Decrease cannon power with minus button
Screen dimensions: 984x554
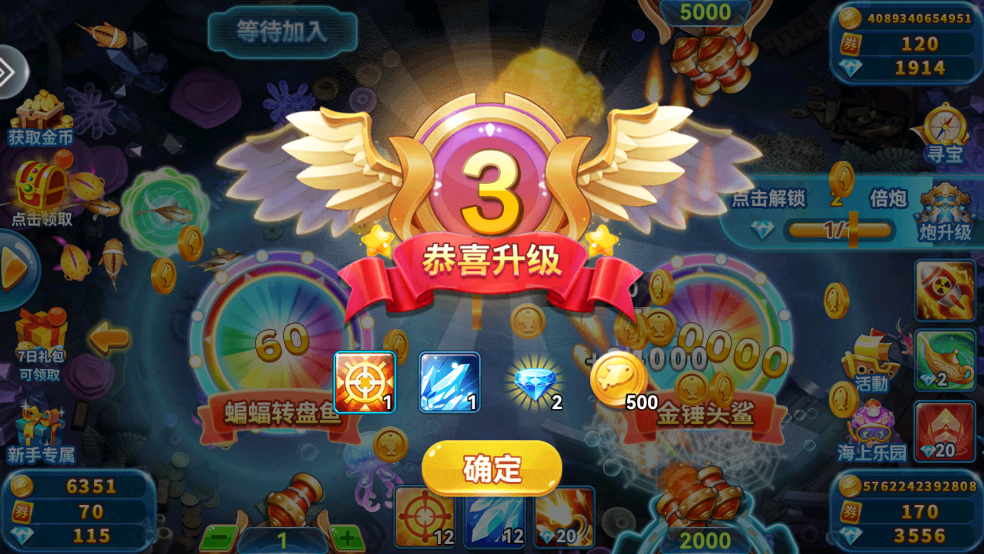click(220, 537)
